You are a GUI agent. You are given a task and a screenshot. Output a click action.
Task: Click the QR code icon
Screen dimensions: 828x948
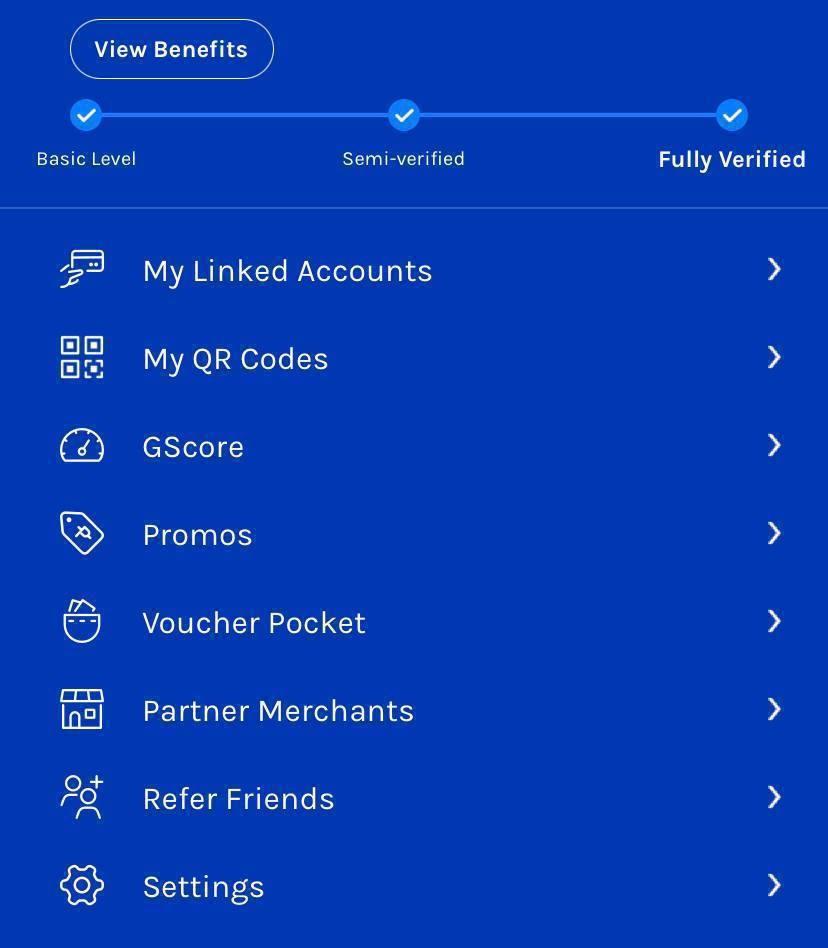(81, 357)
